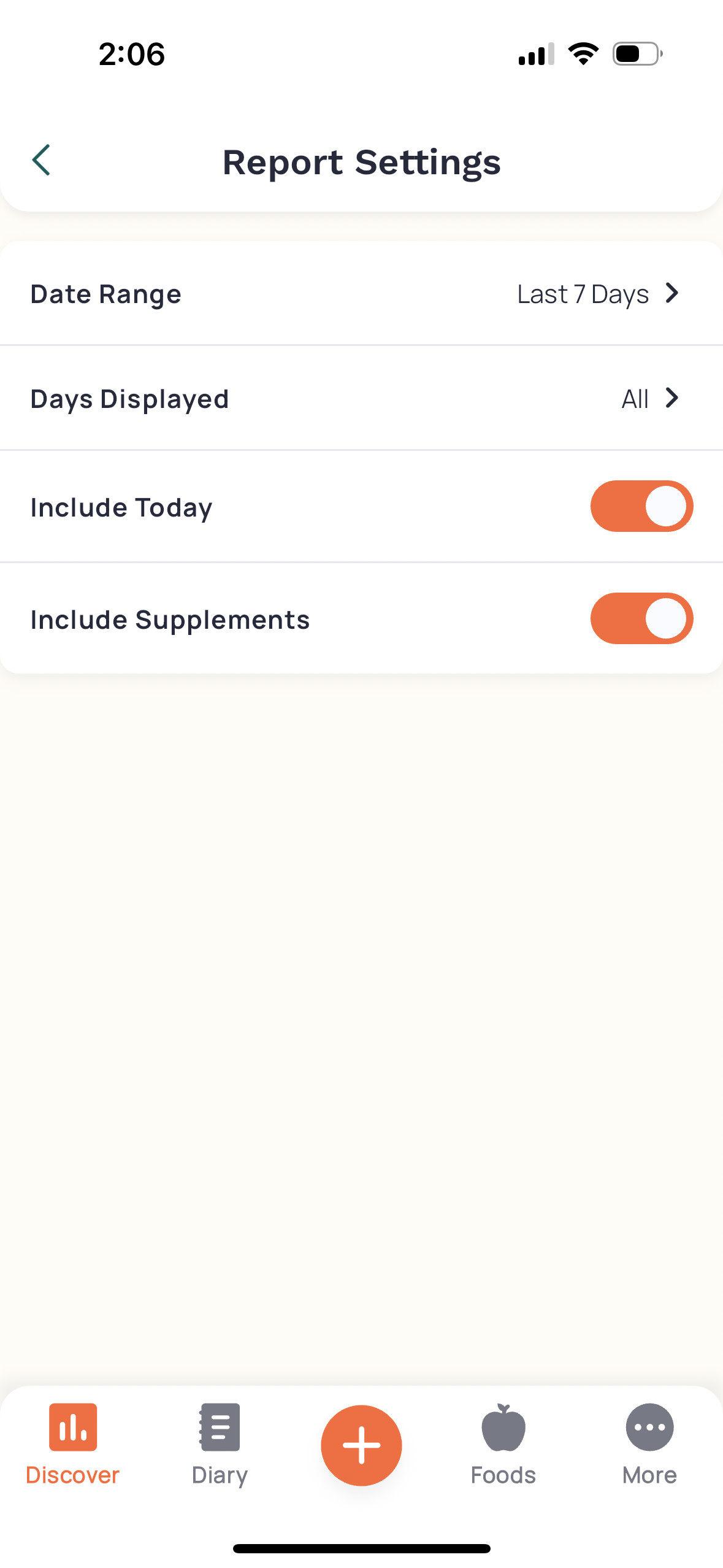The width and height of the screenshot is (723, 1568).
Task: Disable the Include Supplements toggle
Action: pyautogui.click(x=641, y=618)
